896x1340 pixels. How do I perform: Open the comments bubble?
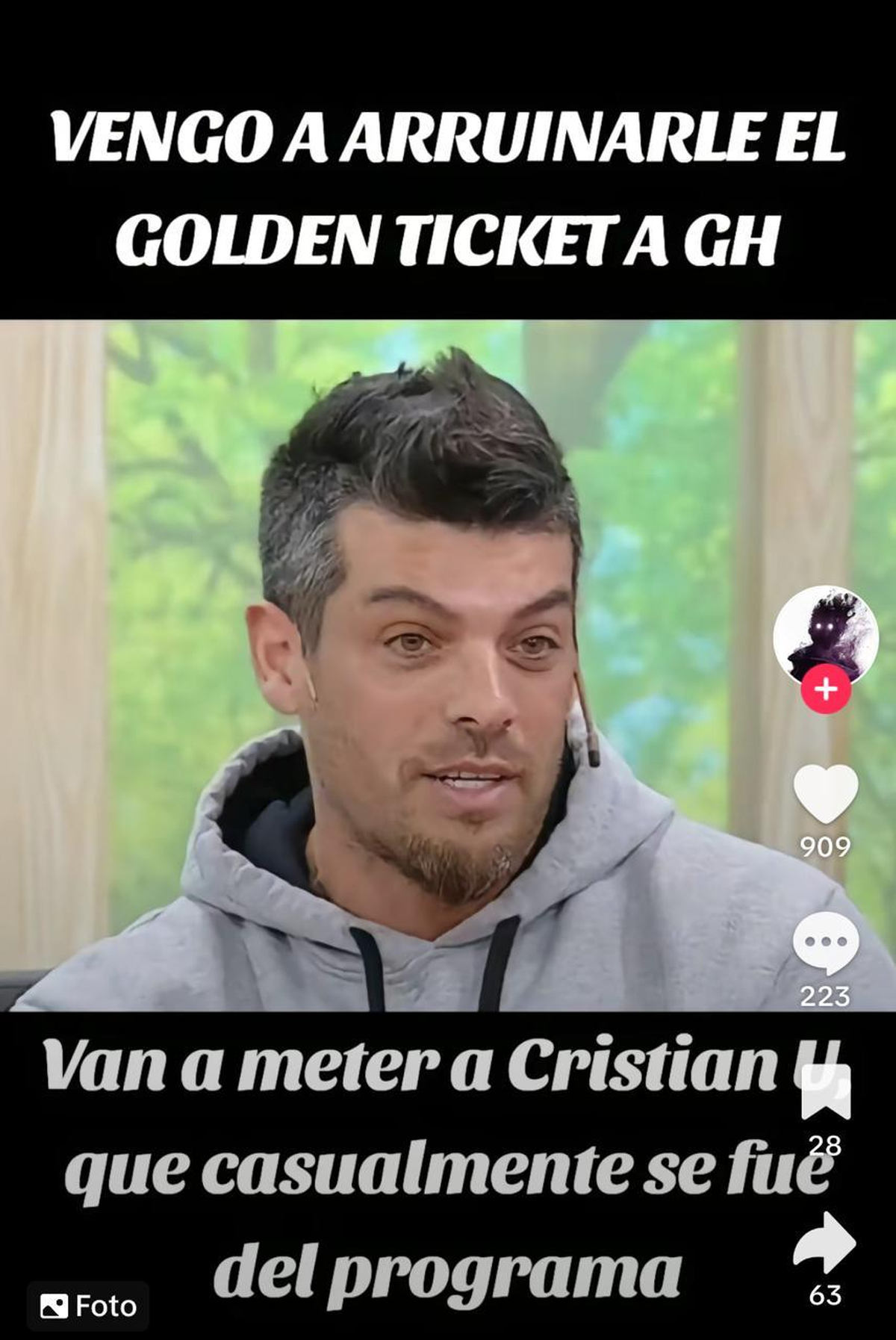(825, 943)
